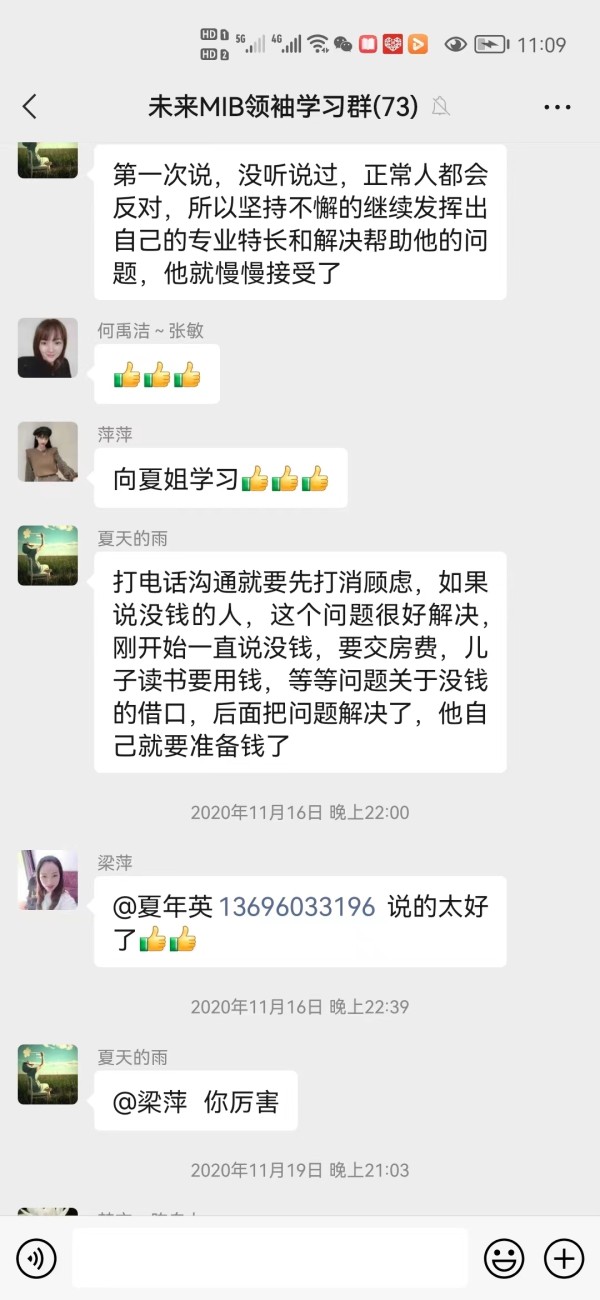This screenshot has width=600, height=1300.
Task: Focus the message text field
Action: click(270, 1257)
